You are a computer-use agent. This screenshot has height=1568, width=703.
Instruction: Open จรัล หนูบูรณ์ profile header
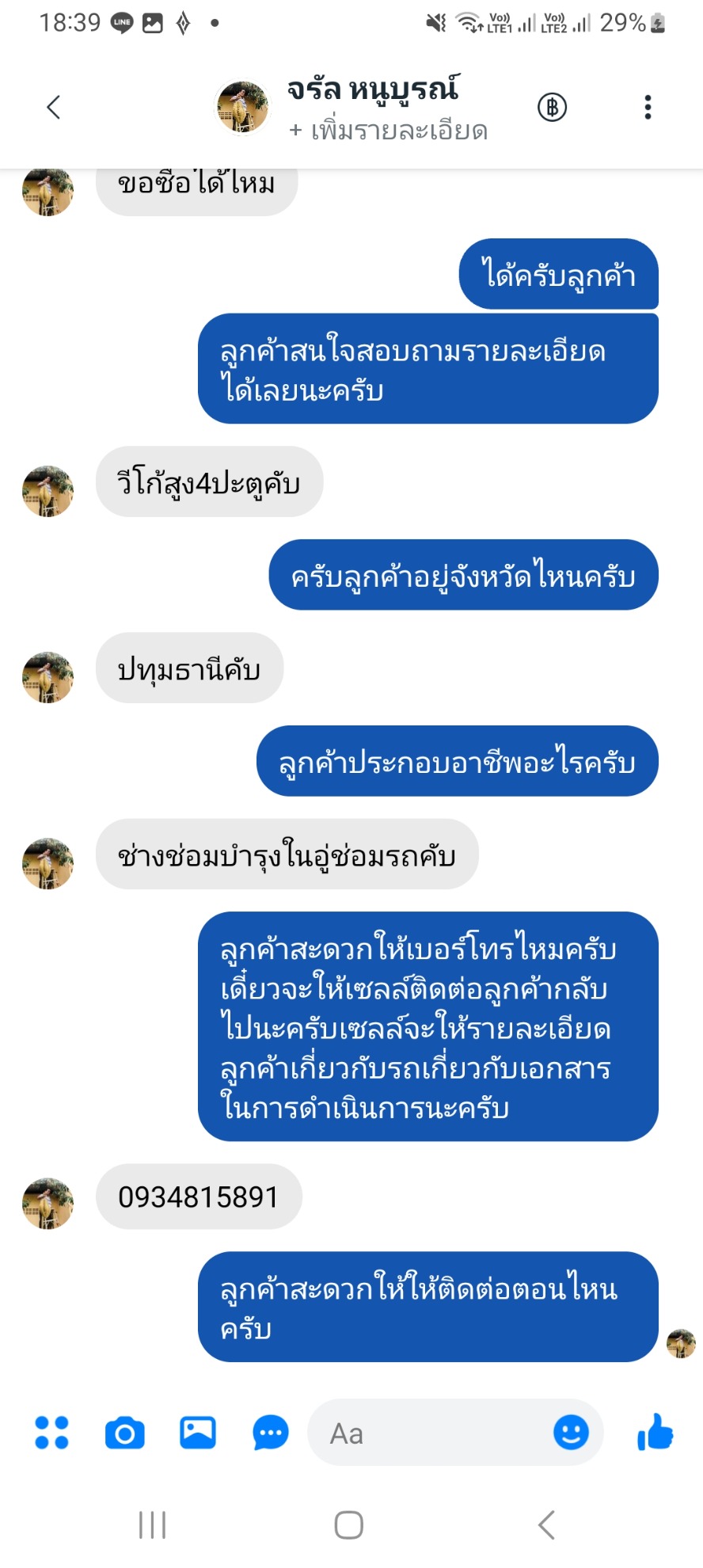point(372,91)
